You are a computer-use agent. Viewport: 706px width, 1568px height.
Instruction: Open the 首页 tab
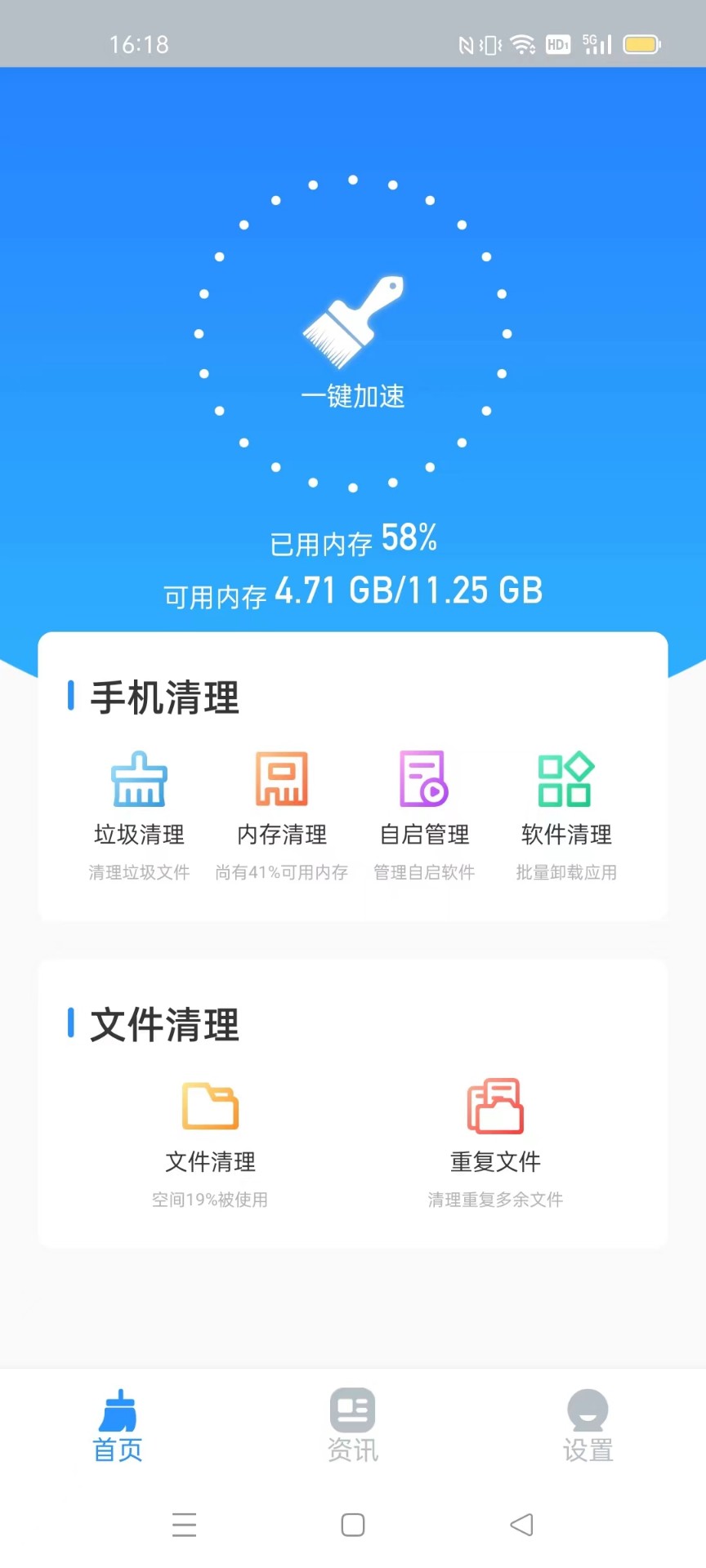[x=118, y=1425]
